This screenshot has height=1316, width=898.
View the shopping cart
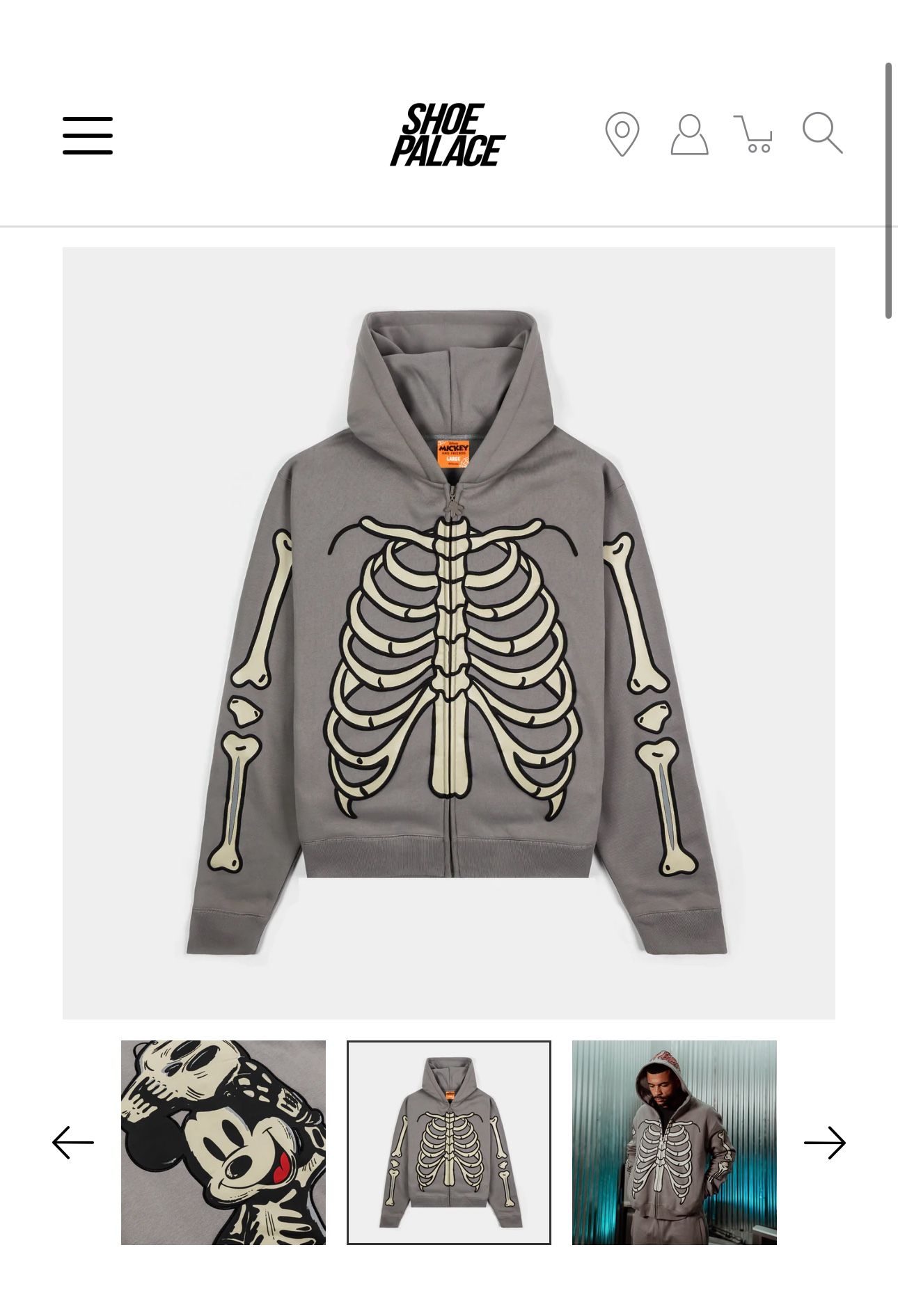(754, 134)
